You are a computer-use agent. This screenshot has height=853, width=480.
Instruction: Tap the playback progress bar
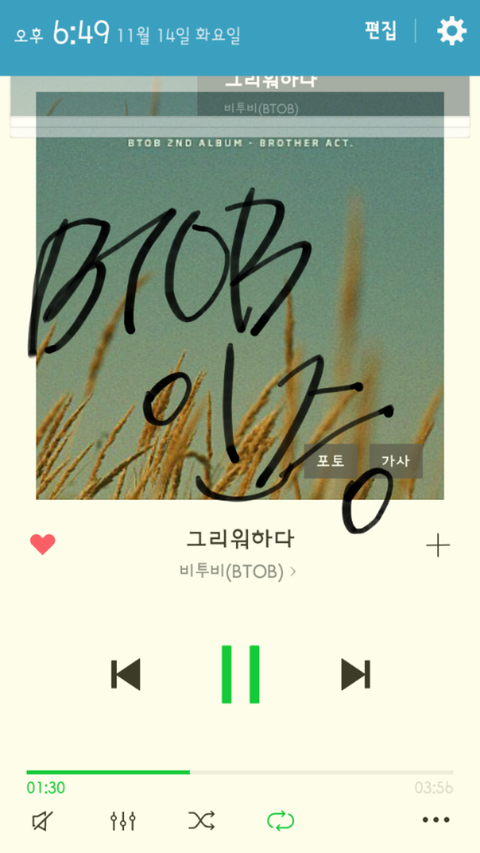click(x=240, y=772)
